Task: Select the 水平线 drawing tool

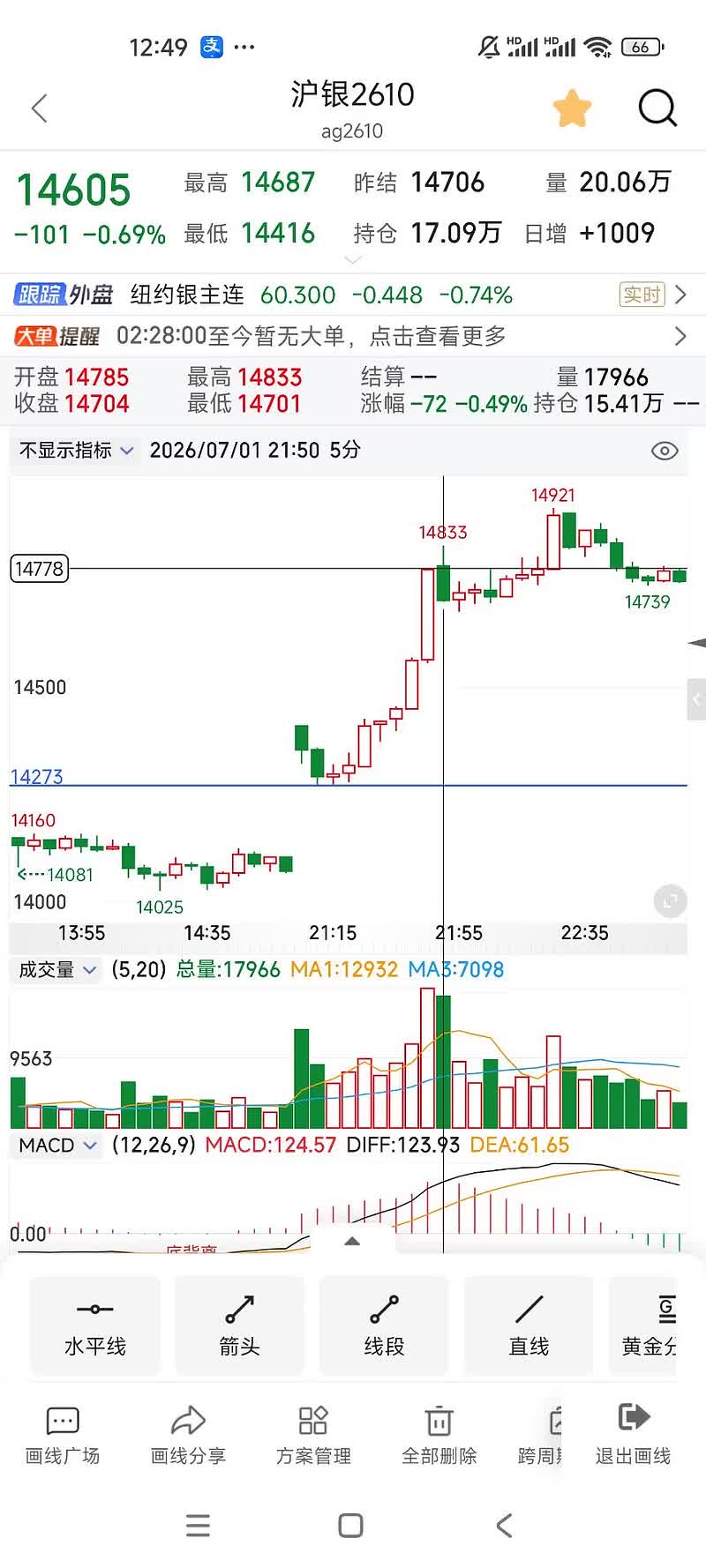Action: coord(95,1326)
